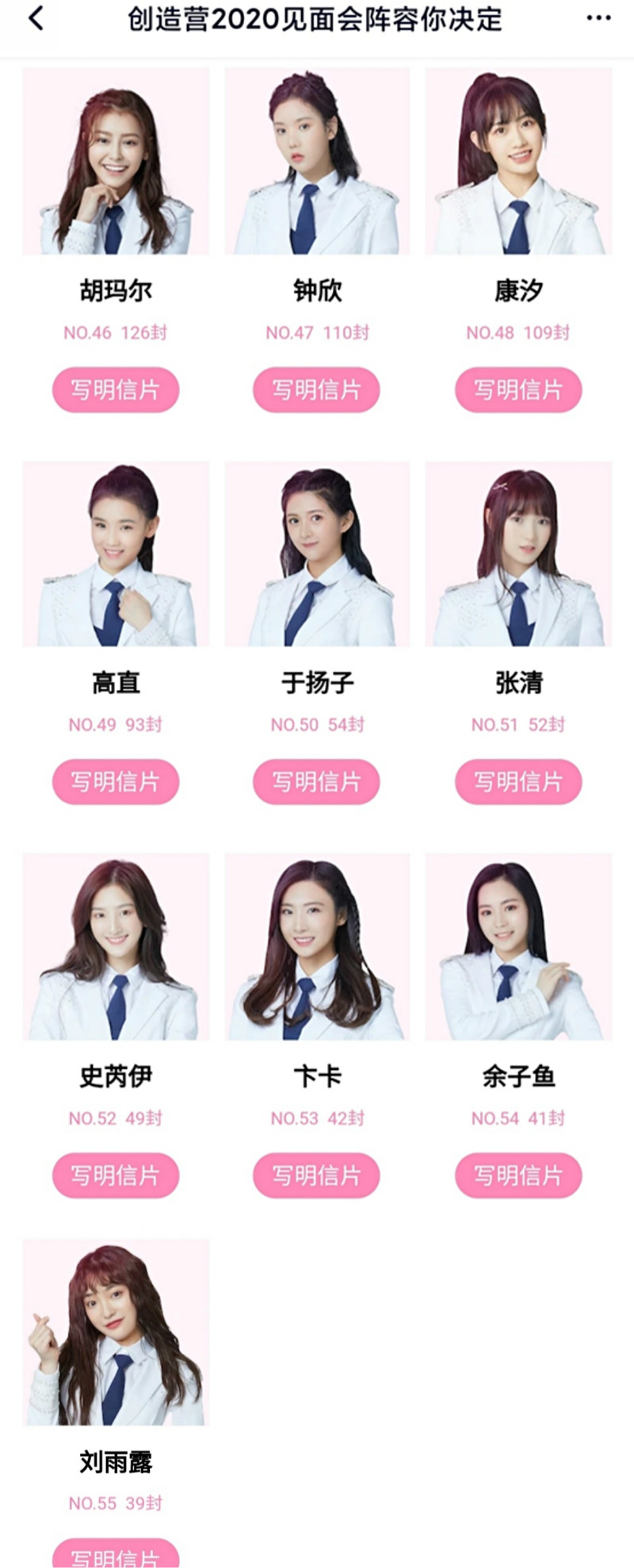
Task: Write a postcard to 于扬子
Action: pyautogui.click(x=316, y=782)
